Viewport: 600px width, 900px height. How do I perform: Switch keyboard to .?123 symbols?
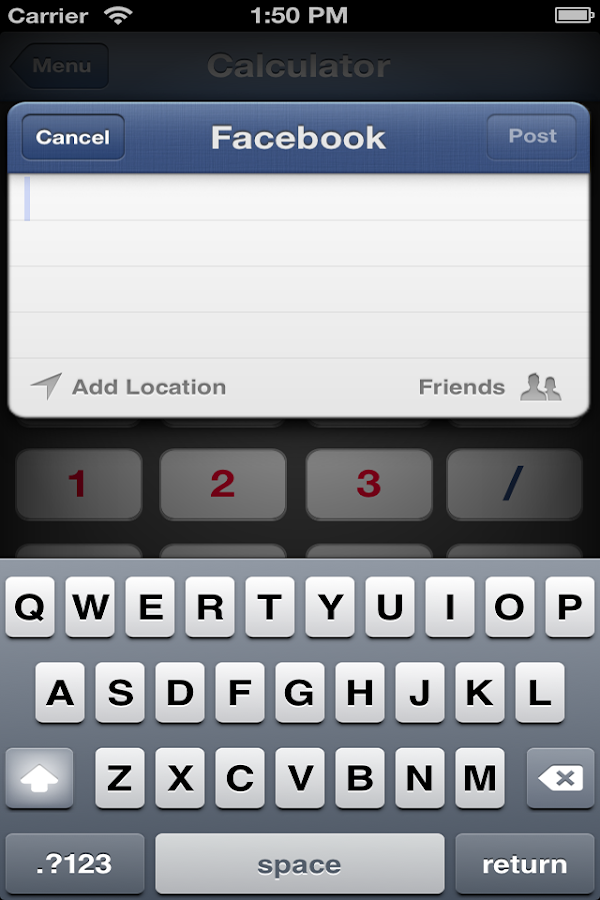(73, 864)
